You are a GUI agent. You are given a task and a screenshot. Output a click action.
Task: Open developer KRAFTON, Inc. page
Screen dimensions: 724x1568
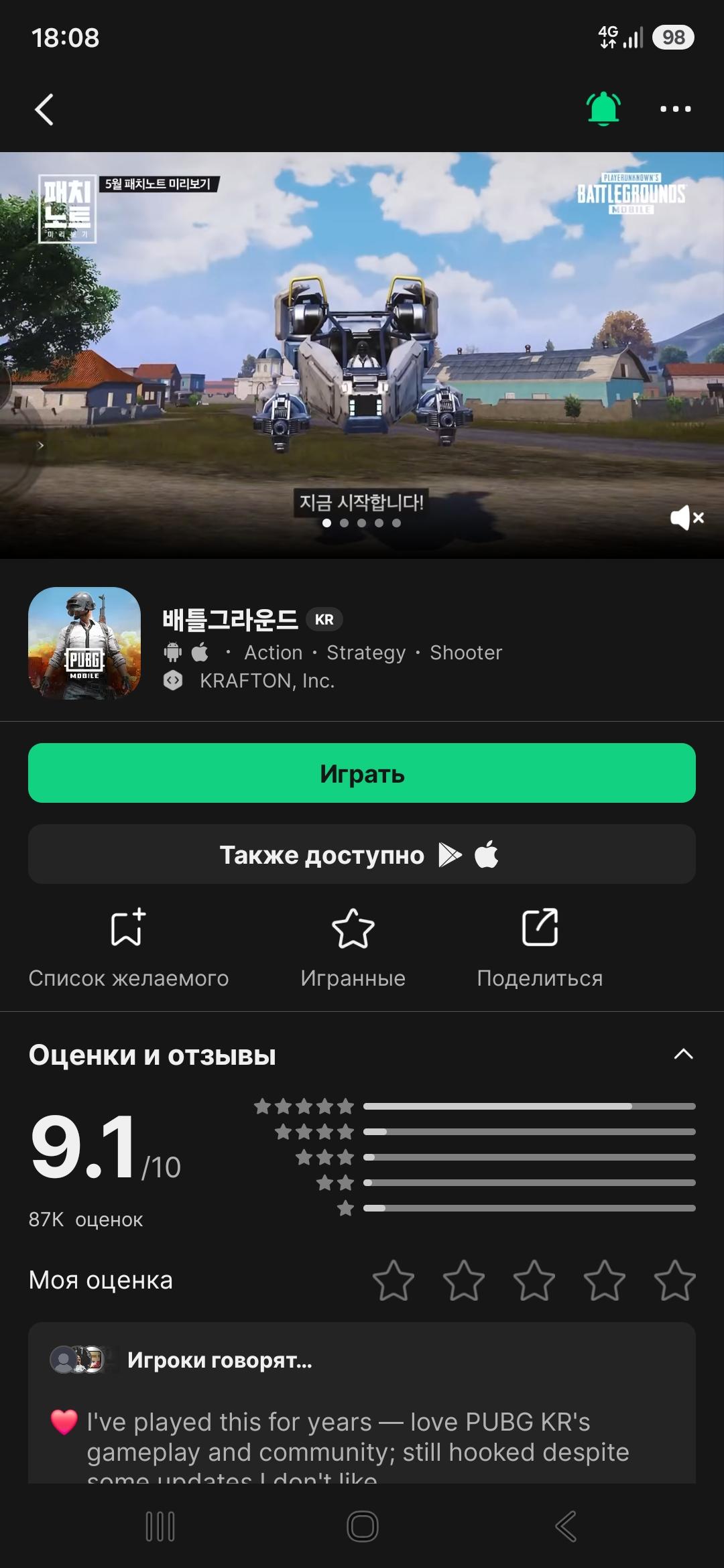267,681
